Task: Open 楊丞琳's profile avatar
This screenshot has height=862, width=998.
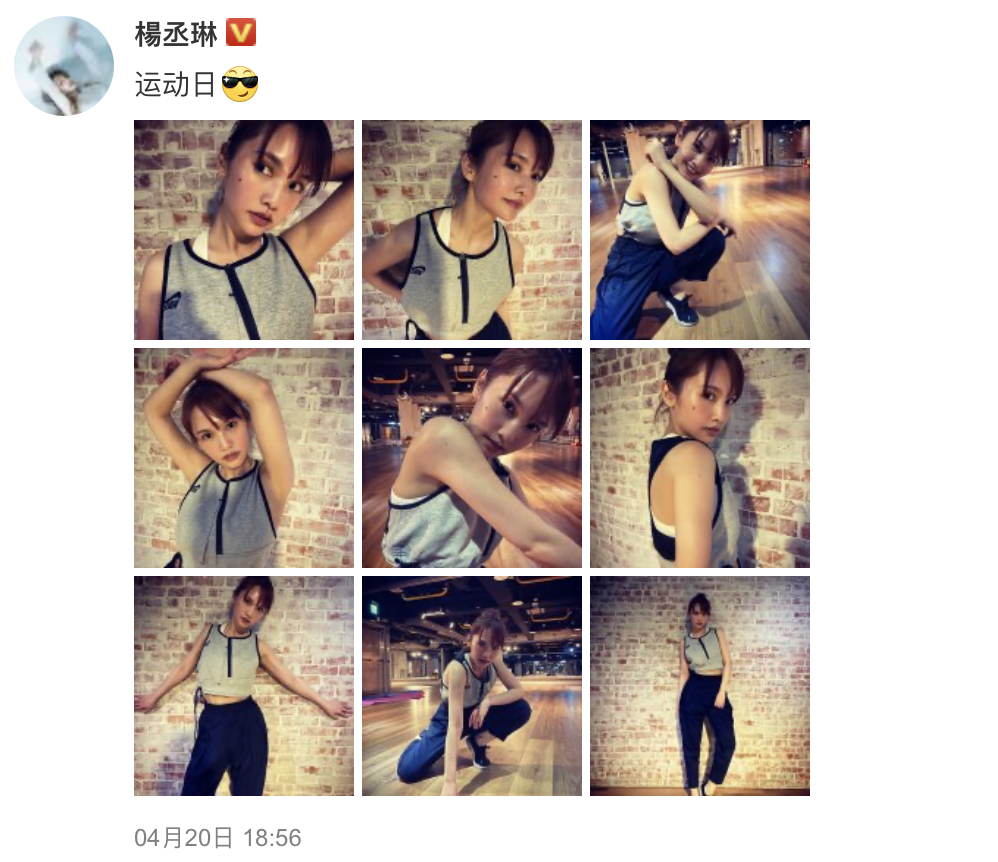Action: (64, 66)
